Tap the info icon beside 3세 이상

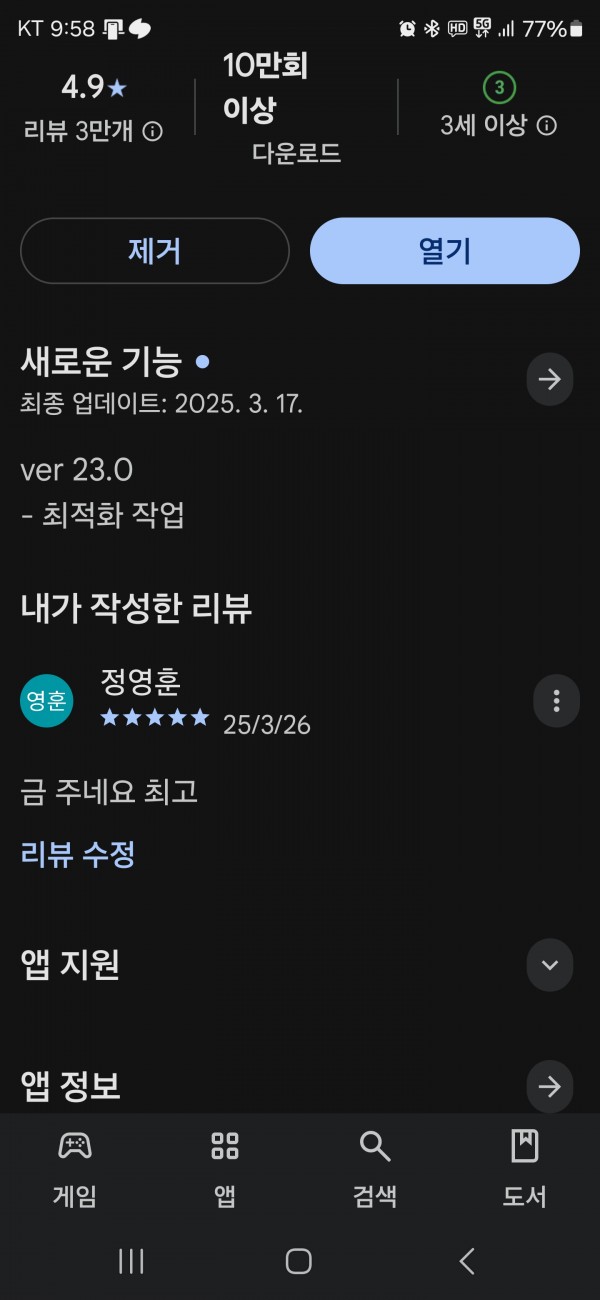(547, 126)
